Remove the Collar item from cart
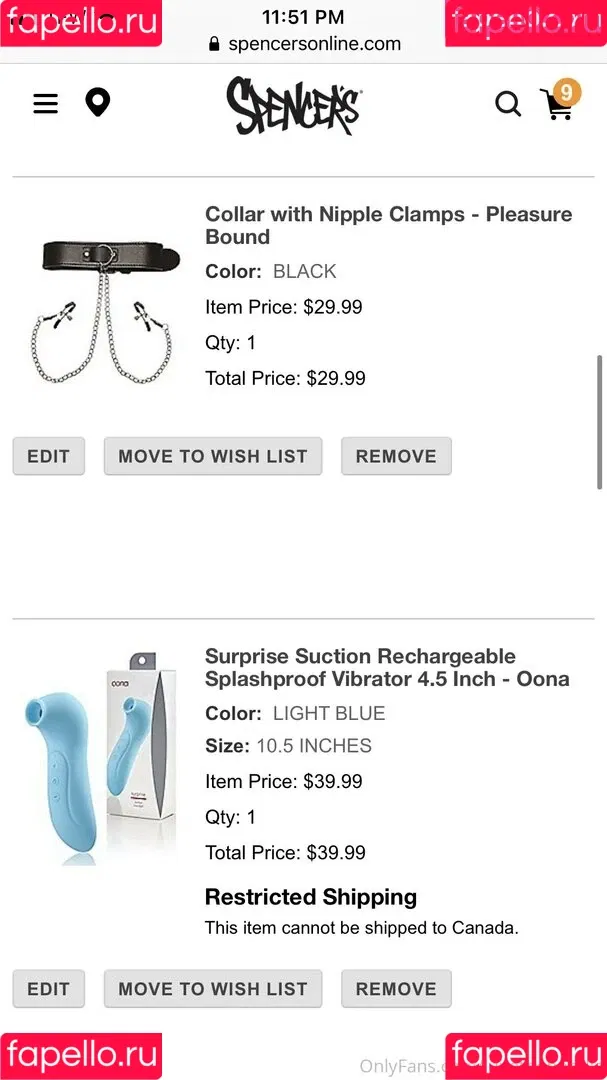This screenshot has width=607, height=1080. (x=396, y=456)
